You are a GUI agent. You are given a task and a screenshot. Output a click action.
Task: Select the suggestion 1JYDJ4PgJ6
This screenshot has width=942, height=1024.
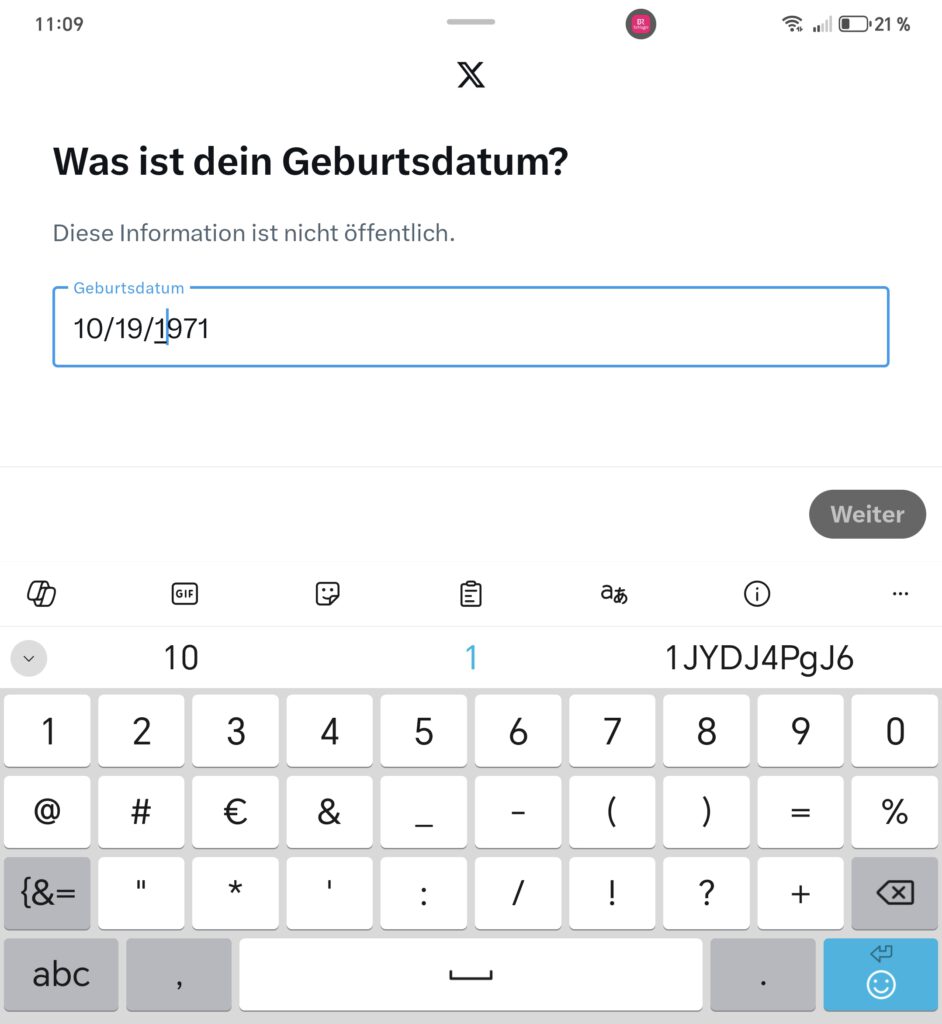pos(759,658)
